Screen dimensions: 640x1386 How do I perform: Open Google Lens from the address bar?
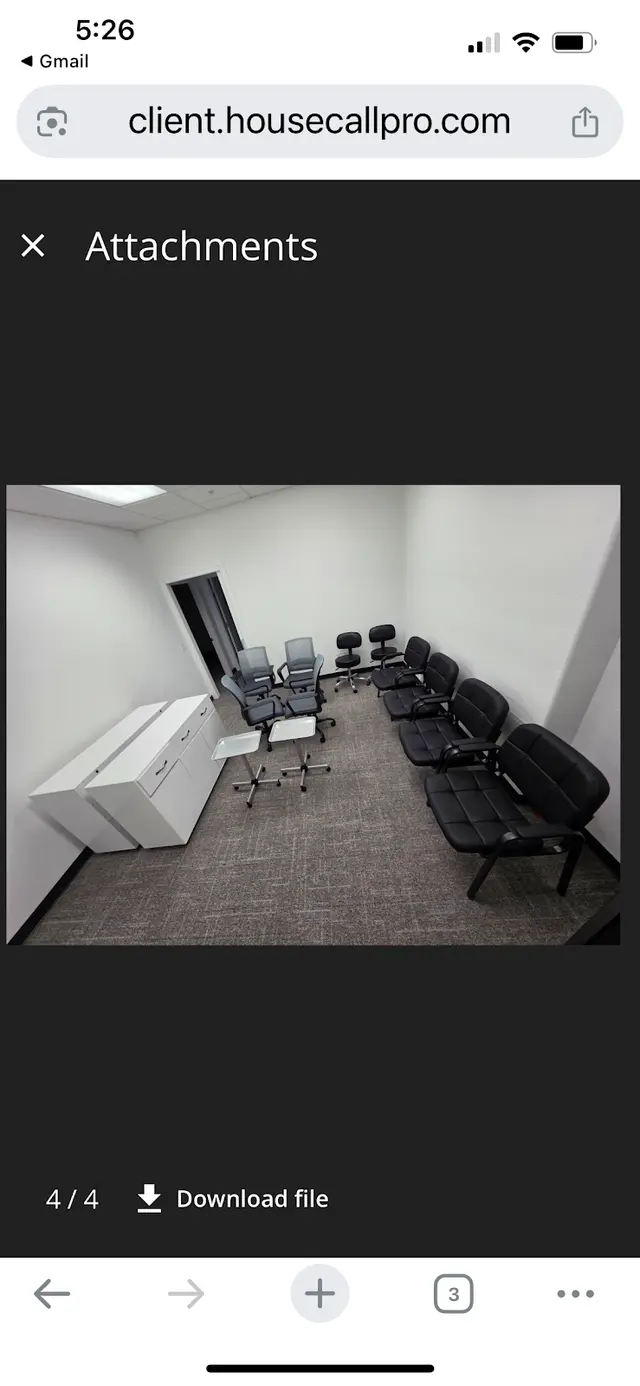click(52, 123)
